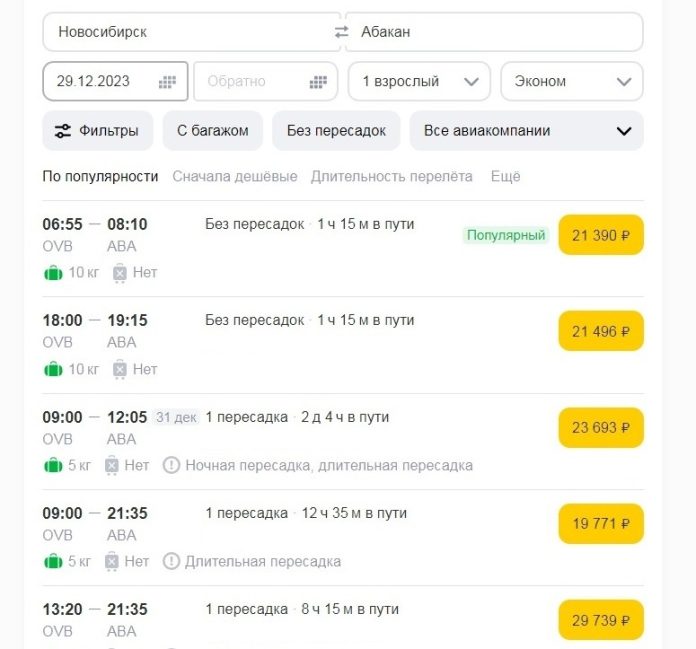Sort by Длительность перелёта
Image resolution: width=696 pixels, height=649 pixels.
391,176
